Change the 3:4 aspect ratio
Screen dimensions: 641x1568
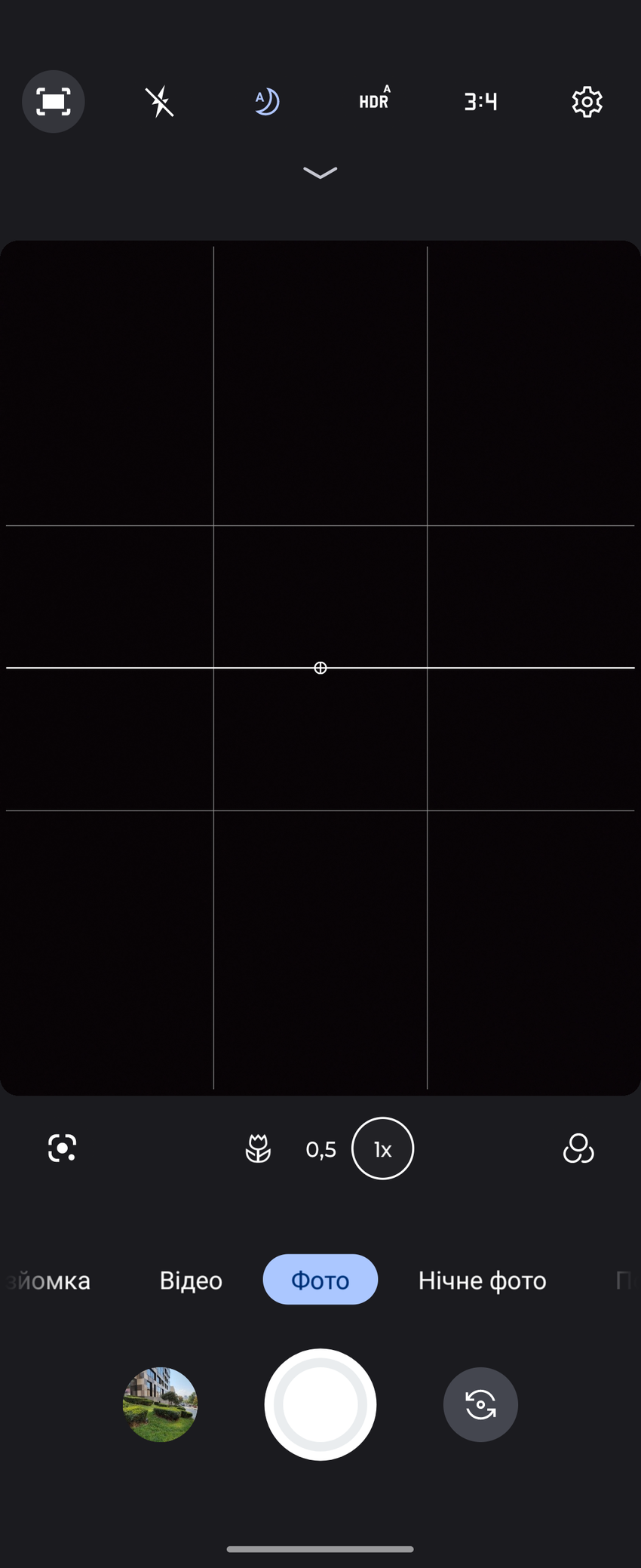(480, 102)
